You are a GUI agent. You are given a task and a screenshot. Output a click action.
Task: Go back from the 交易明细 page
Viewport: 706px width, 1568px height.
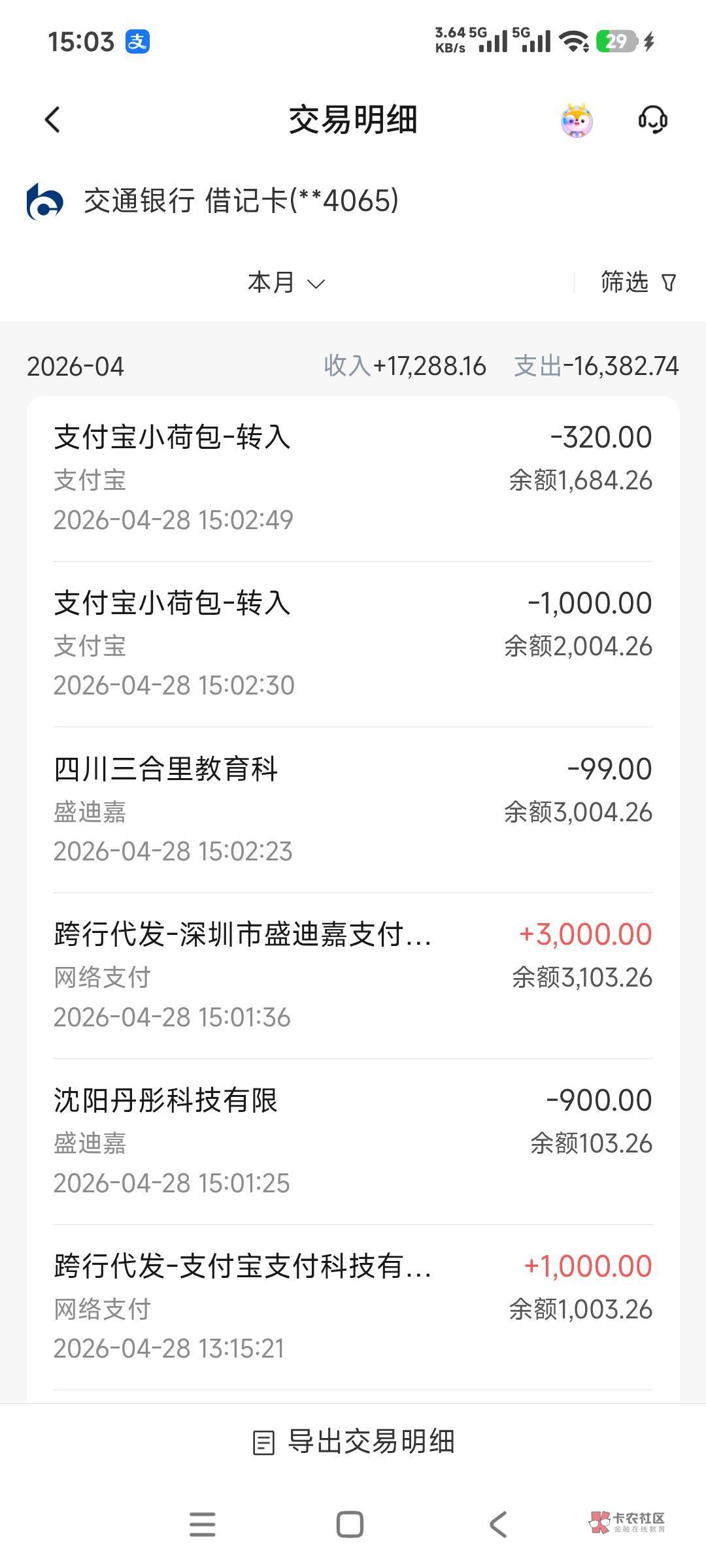click(x=52, y=120)
